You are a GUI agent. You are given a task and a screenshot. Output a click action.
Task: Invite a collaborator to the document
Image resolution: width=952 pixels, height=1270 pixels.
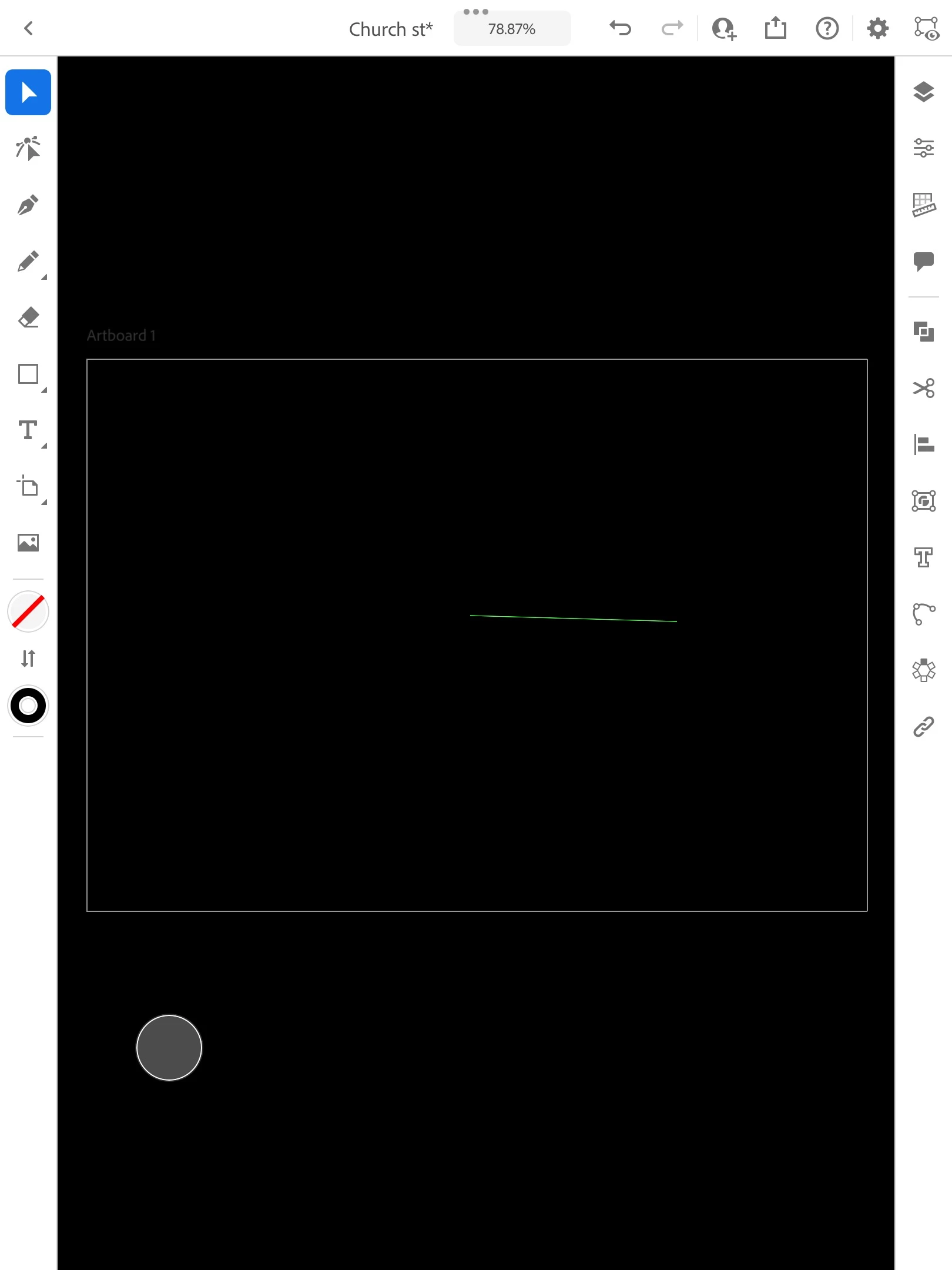(x=724, y=28)
